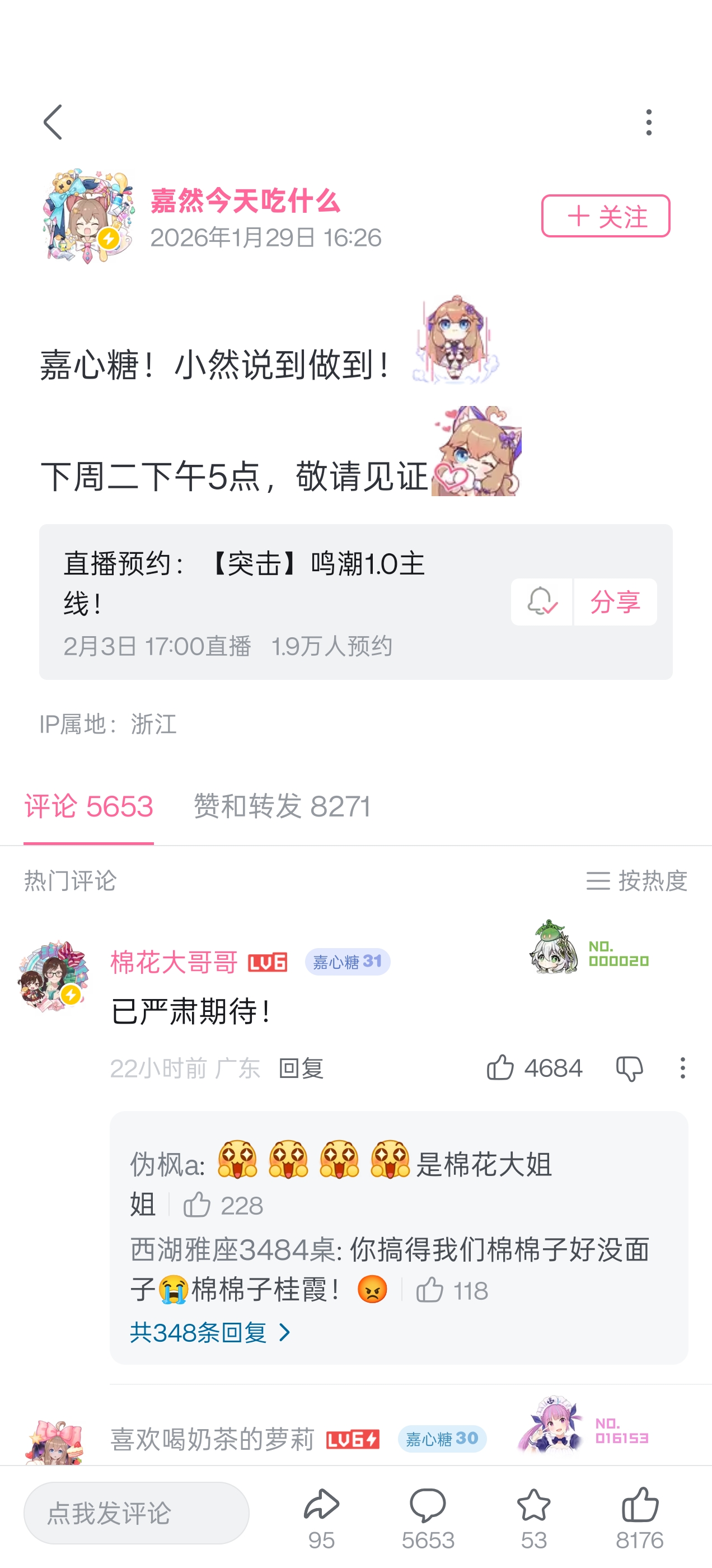Open the three-dot menu at top right
This screenshot has width=712, height=1568.
(649, 122)
